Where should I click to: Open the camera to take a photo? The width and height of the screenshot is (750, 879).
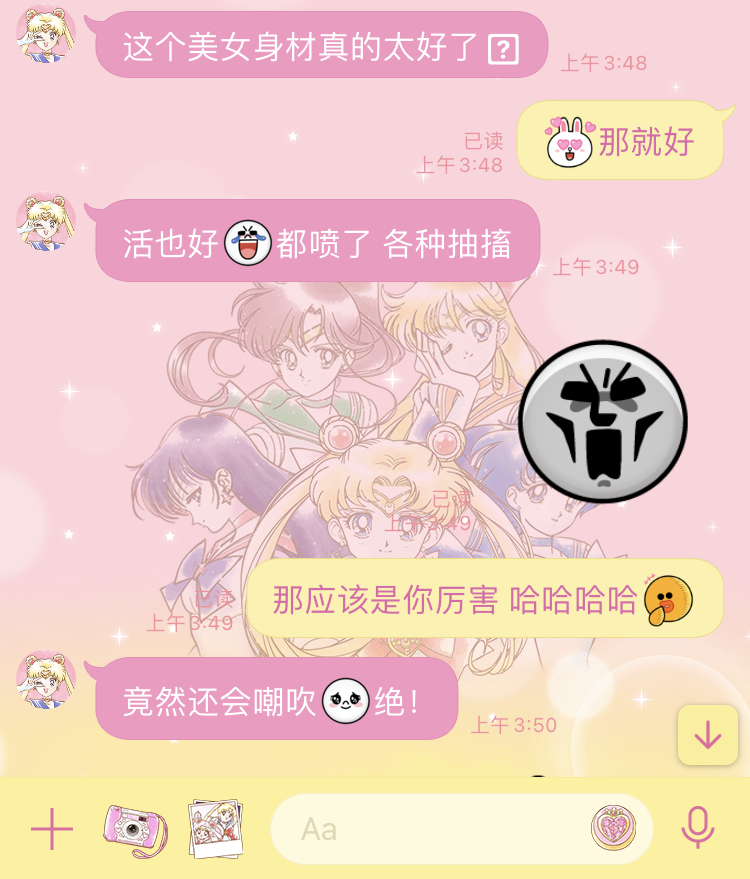tap(135, 829)
